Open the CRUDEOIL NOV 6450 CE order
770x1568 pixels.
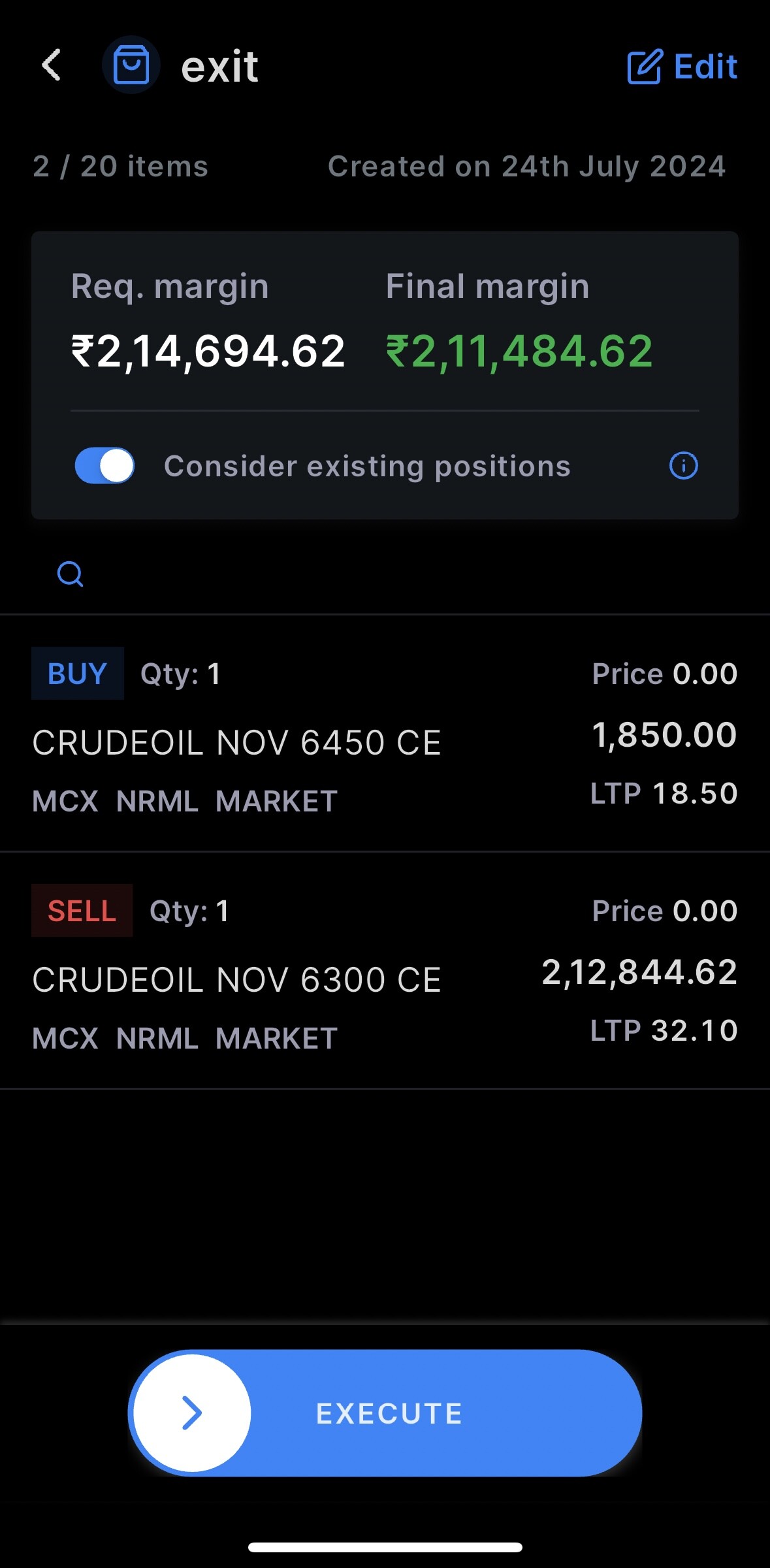(385, 733)
